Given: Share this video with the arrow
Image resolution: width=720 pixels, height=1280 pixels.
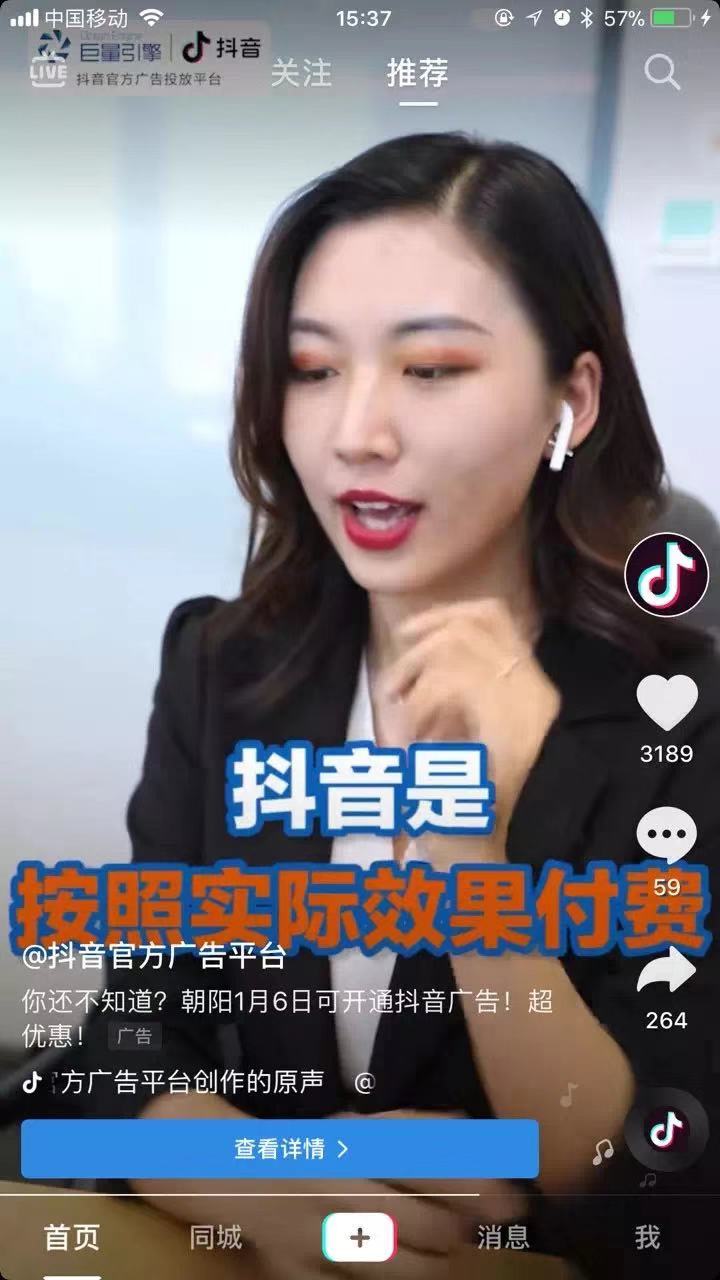Looking at the screenshot, I should coord(666,970).
